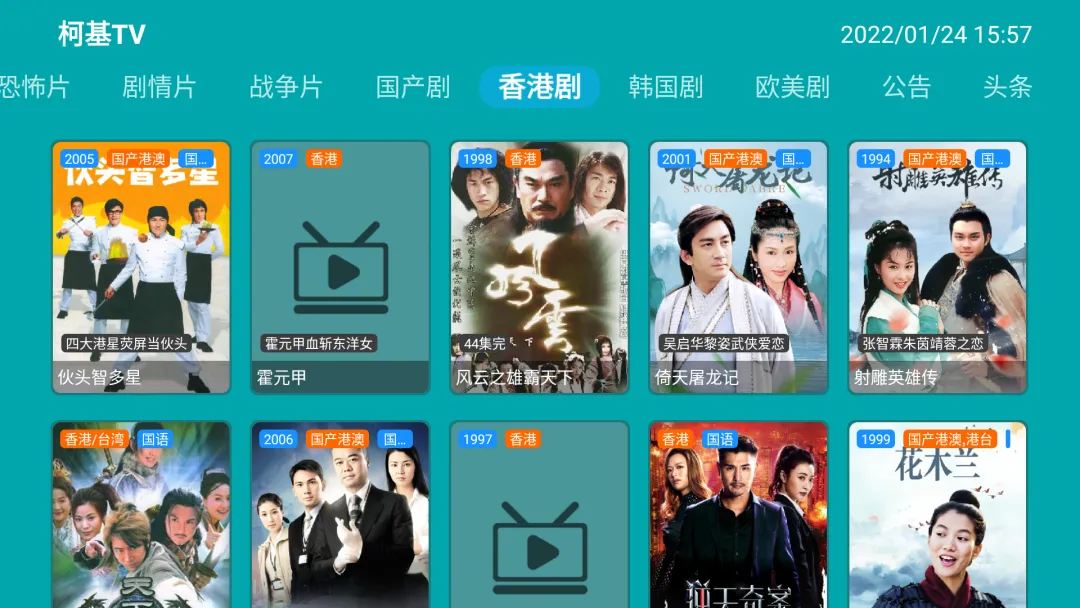The width and height of the screenshot is (1080, 608).
Task: Select the 风云之雄霸天下 card
Action: [539, 267]
